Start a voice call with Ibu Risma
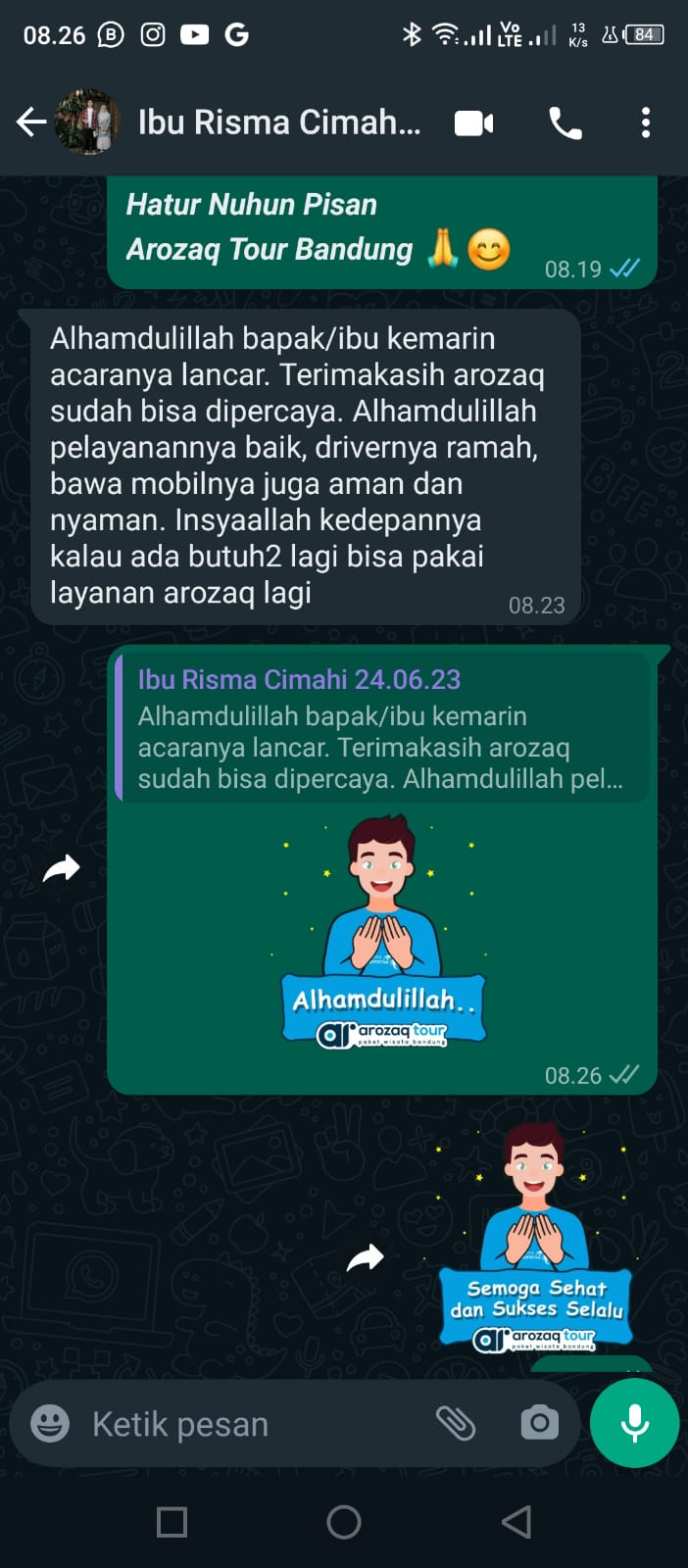Screen dimensions: 688x1568 [x=565, y=123]
